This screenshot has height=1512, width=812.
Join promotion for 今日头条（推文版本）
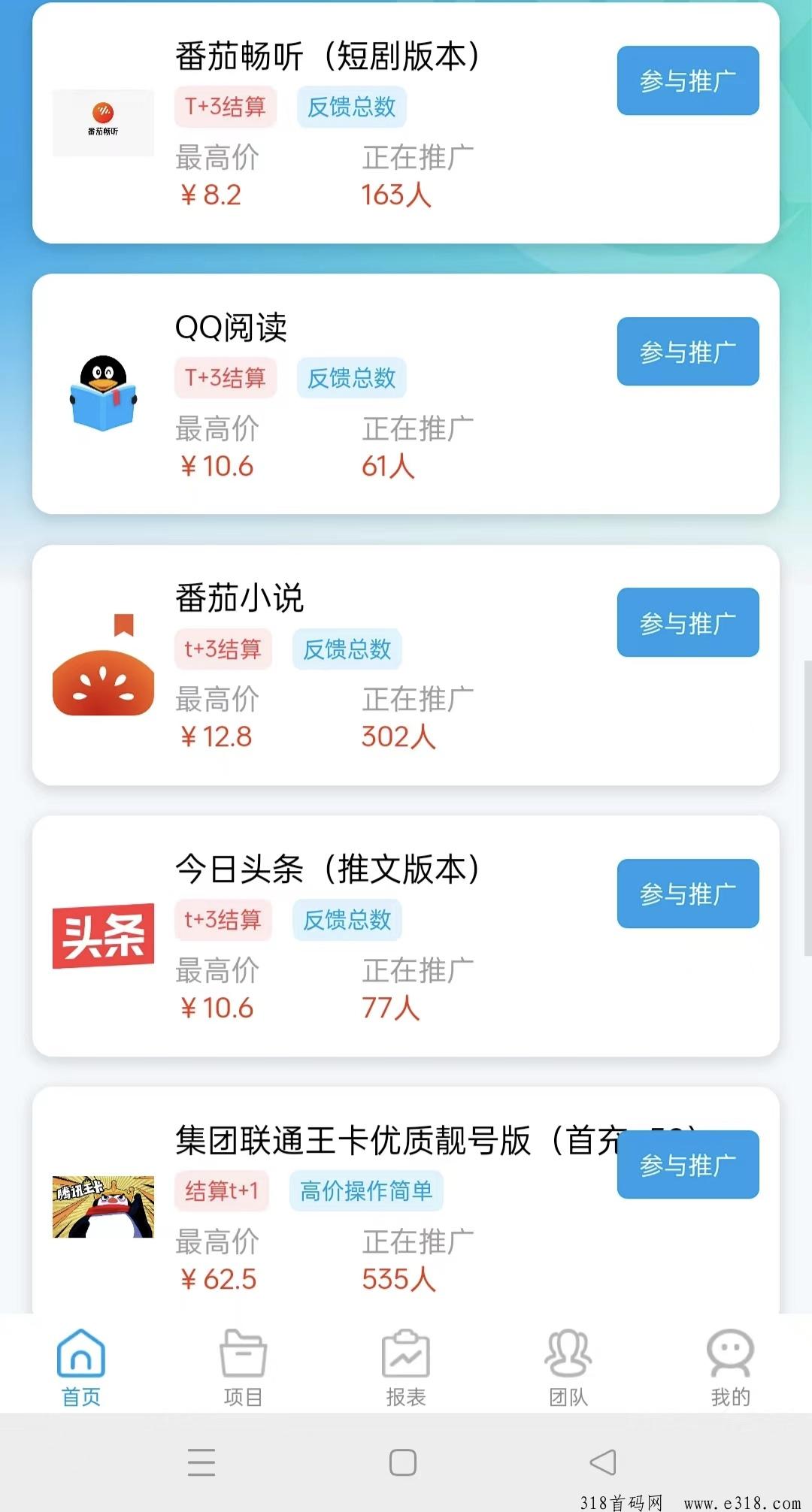click(x=688, y=894)
